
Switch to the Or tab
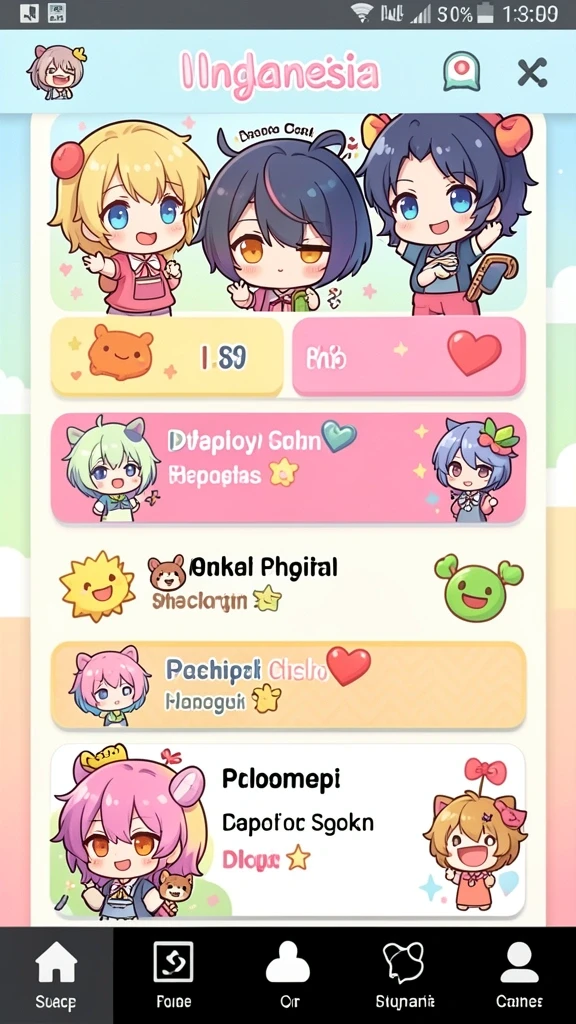[289, 976]
